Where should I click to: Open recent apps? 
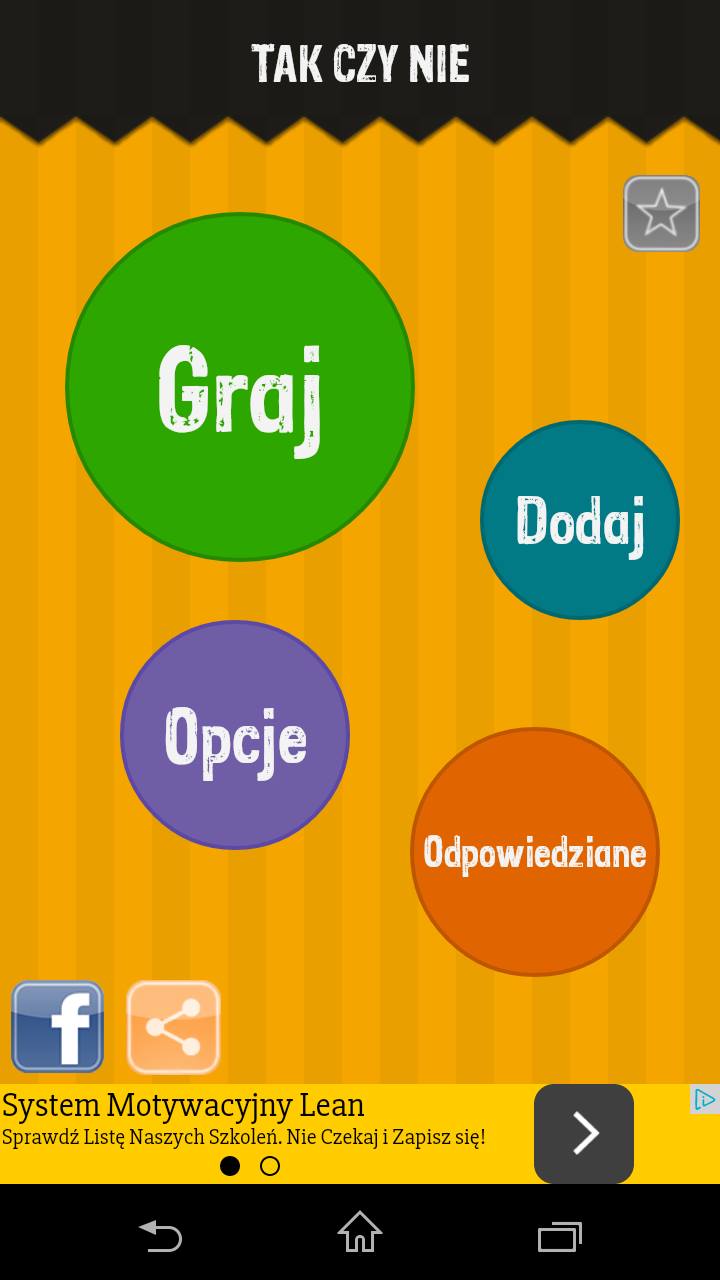(560, 1236)
